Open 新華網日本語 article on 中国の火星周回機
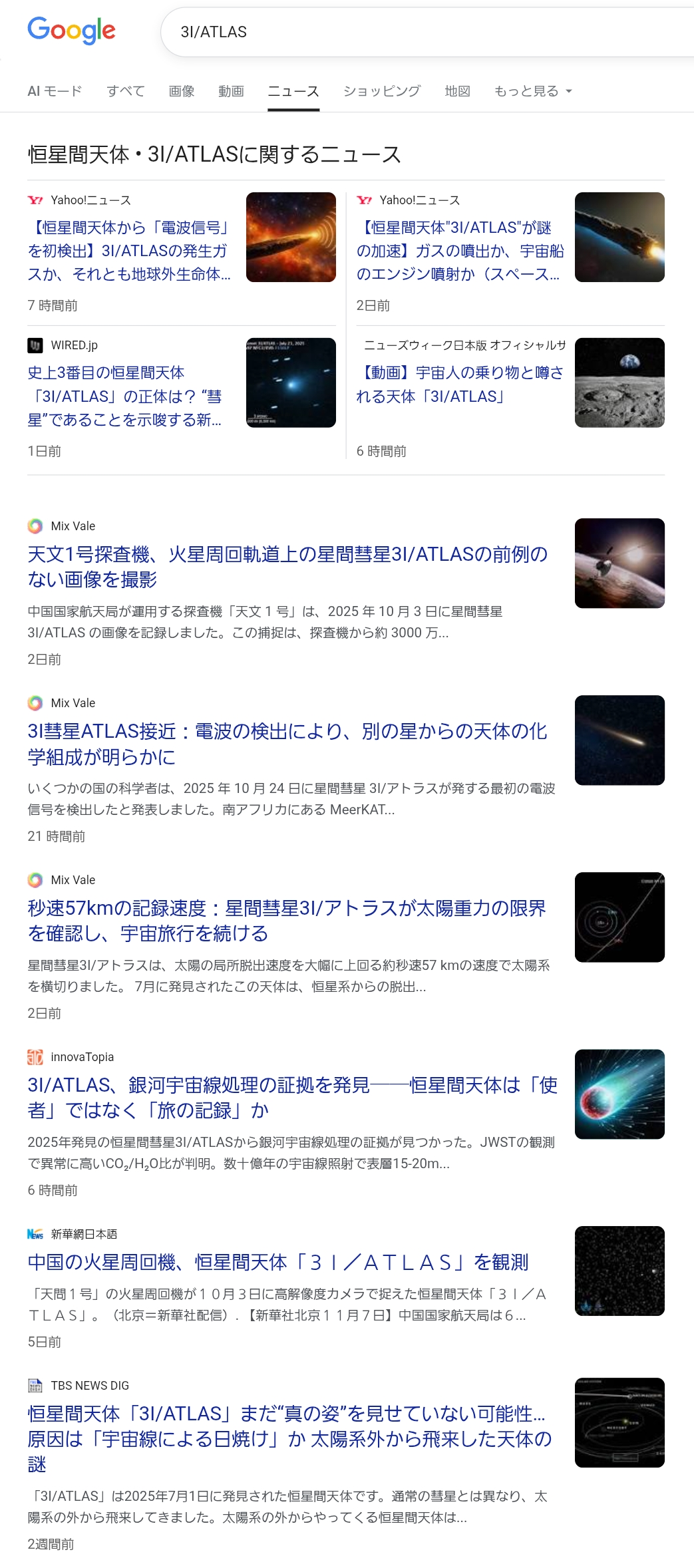This screenshot has height=1568, width=694. 278,1262
